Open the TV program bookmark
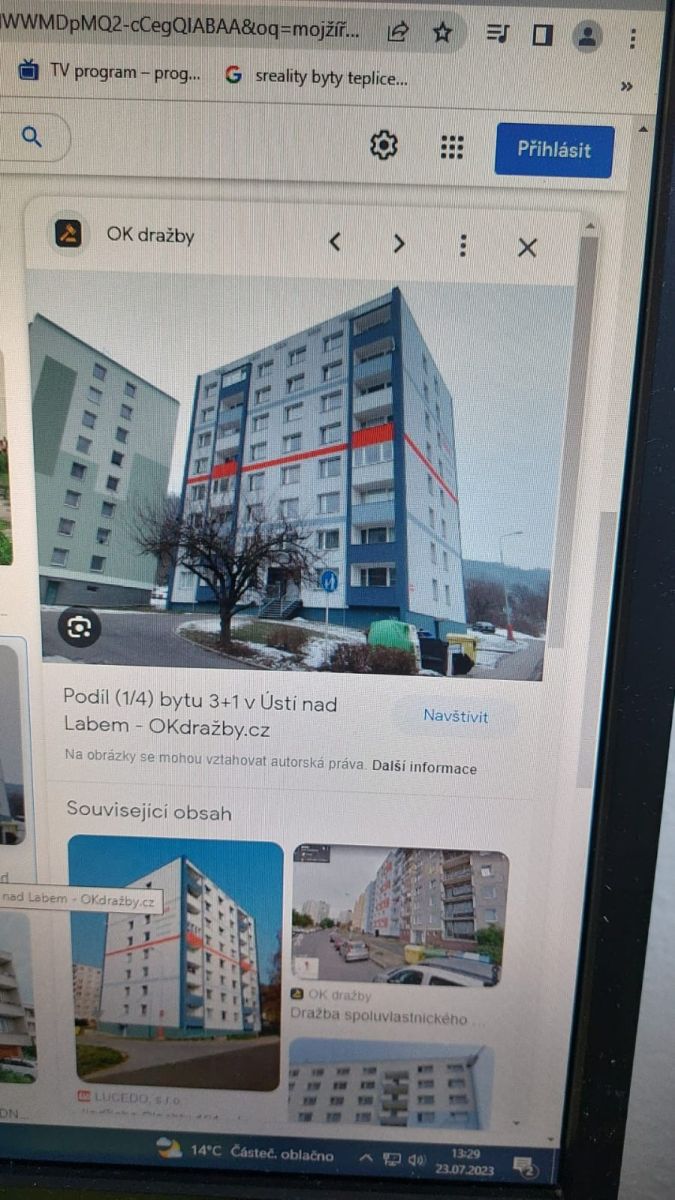The height and width of the screenshot is (1200, 675). coord(110,73)
